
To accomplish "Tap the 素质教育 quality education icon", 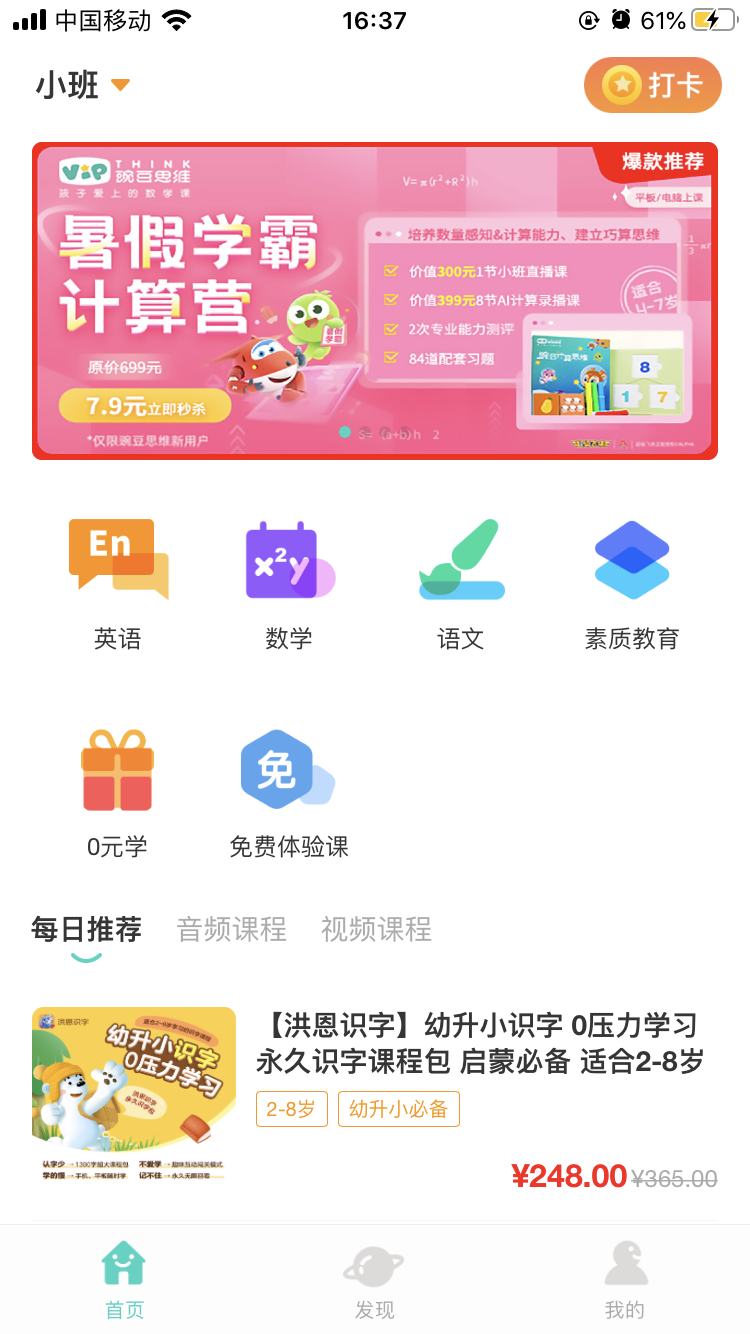I will (x=631, y=560).
